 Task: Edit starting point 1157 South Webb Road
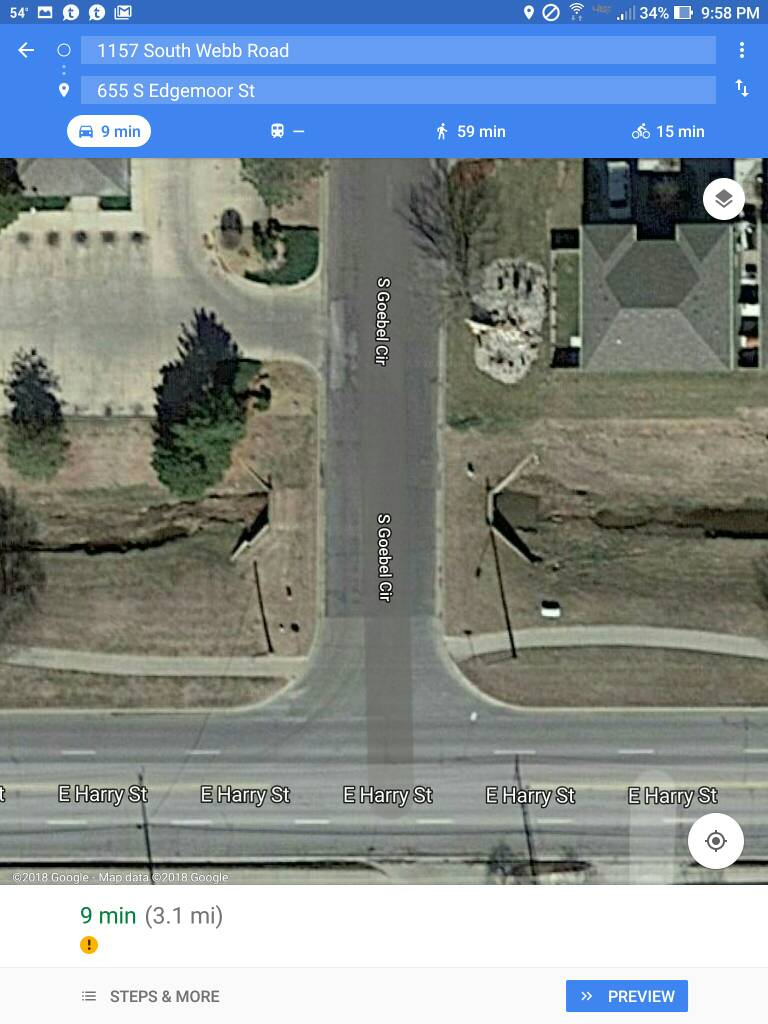coord(398,51)
